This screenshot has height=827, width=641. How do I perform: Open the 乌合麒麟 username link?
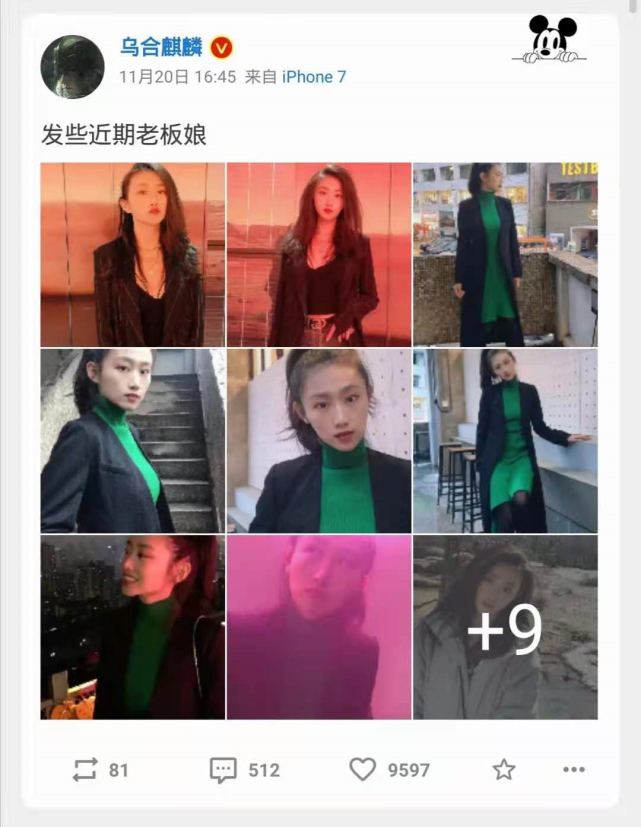(x=161, y=48)
